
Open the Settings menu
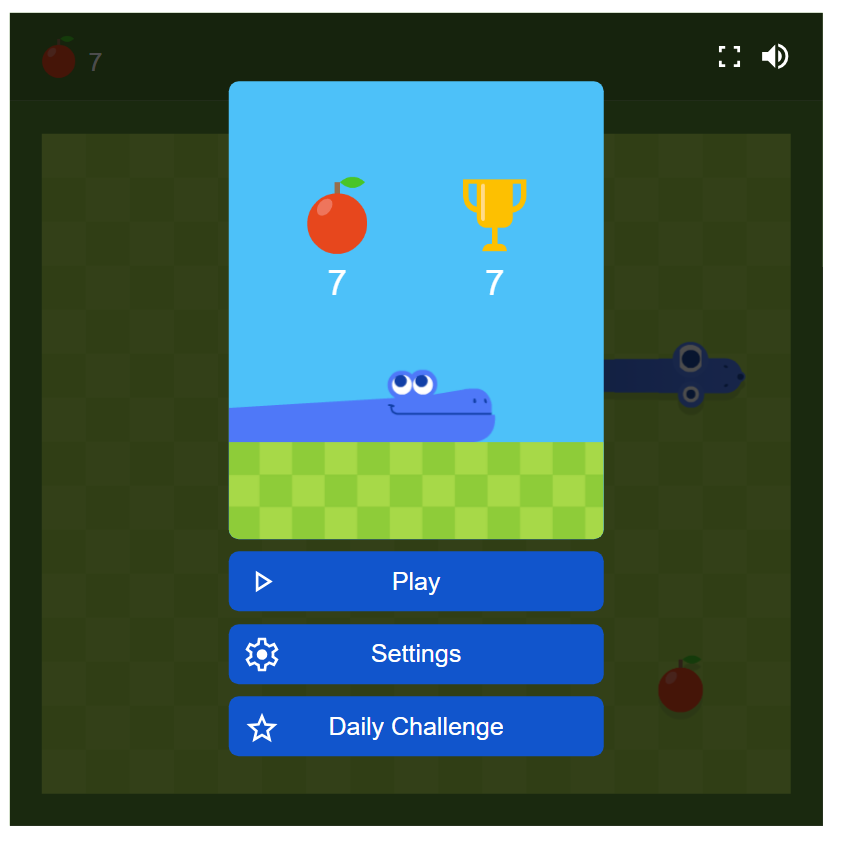416,654
